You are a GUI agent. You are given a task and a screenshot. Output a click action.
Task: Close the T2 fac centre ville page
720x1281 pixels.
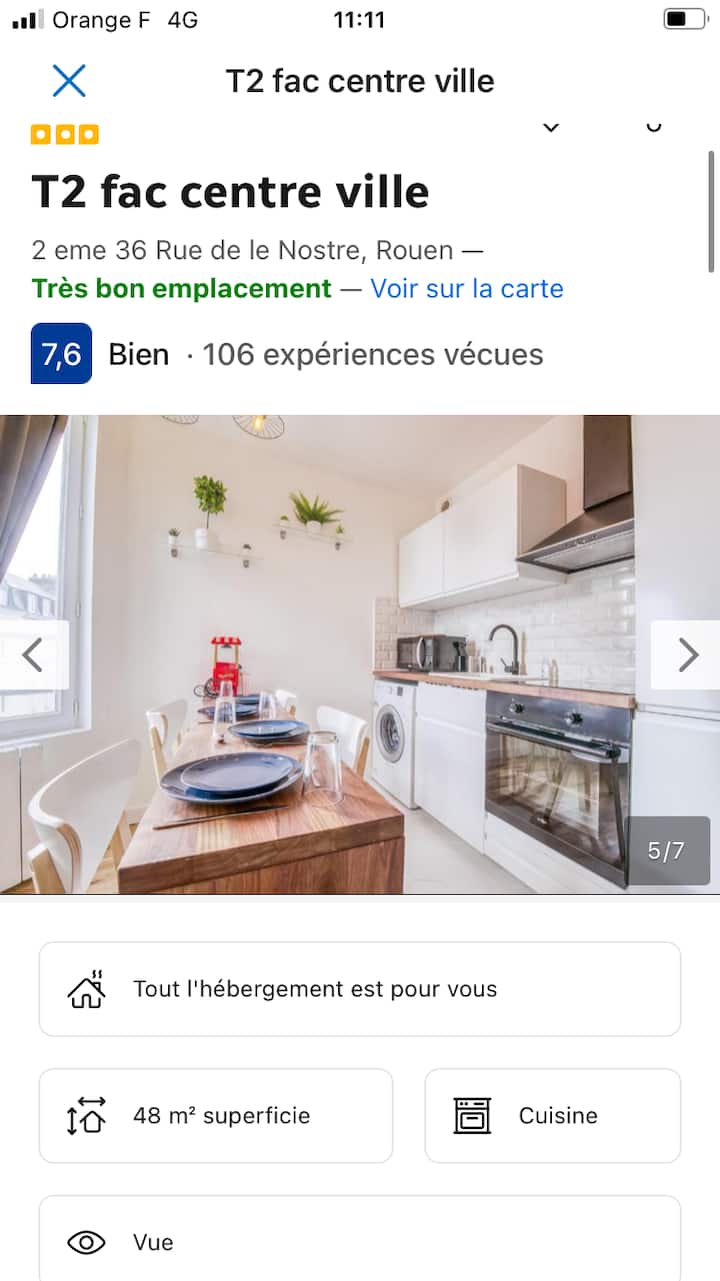point(69,81)
